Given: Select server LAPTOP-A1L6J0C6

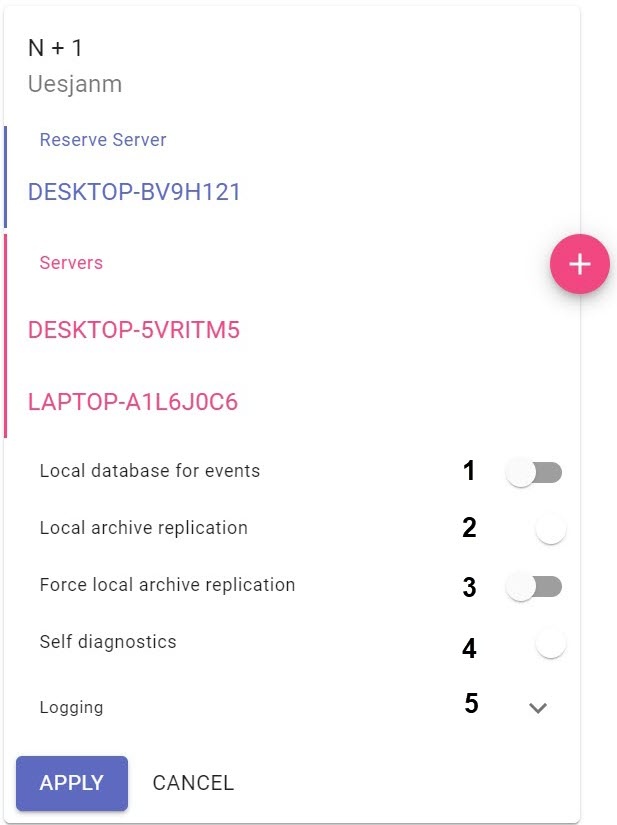Looking at the screenshot, I should 133,402.
